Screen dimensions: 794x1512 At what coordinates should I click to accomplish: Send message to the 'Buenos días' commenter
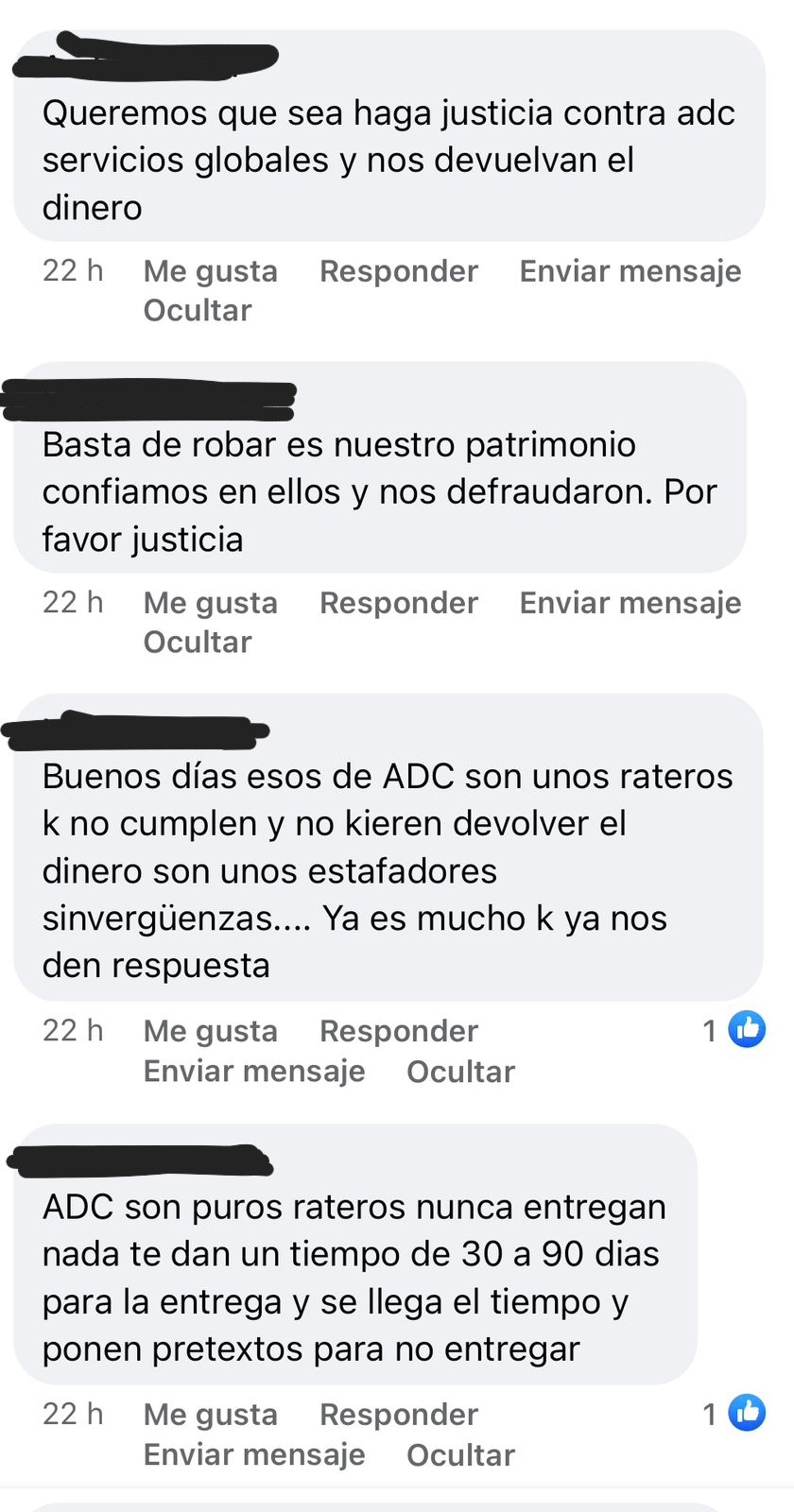[253, 1072]
